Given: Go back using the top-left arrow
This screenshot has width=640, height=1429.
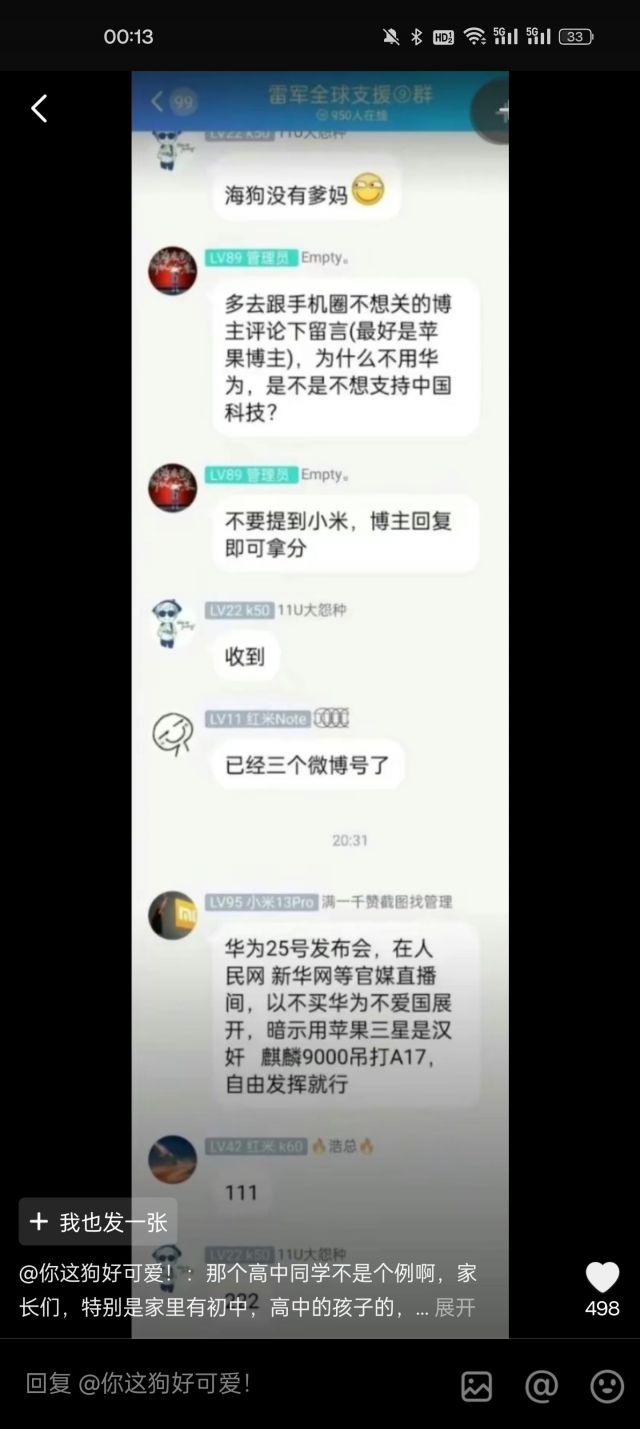Looking at the screenshot, I should [x=39, y=108].
